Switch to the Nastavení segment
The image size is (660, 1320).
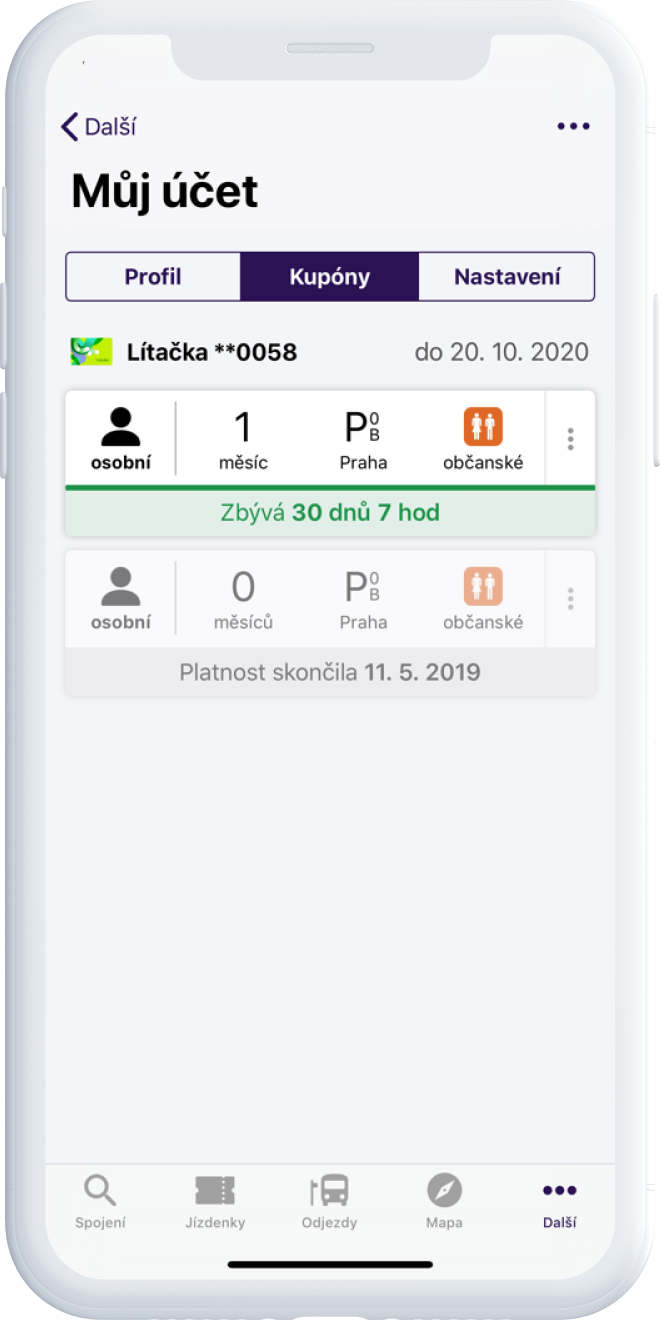tap(507, 277)
